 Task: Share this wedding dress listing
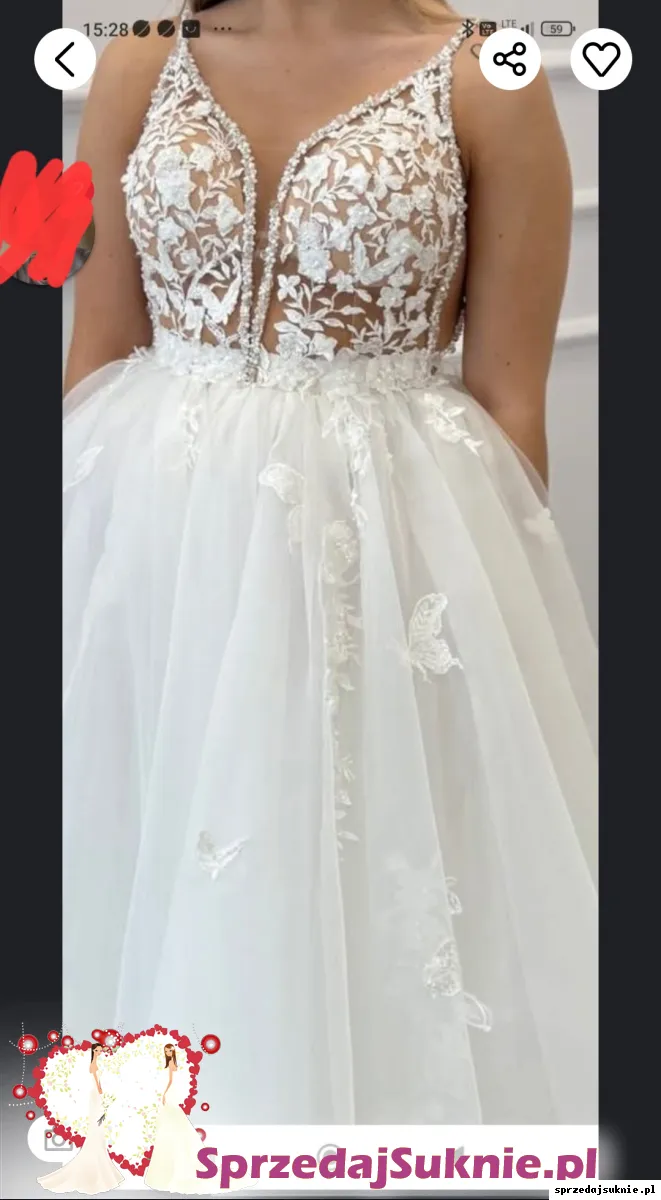tap(510, 60)
